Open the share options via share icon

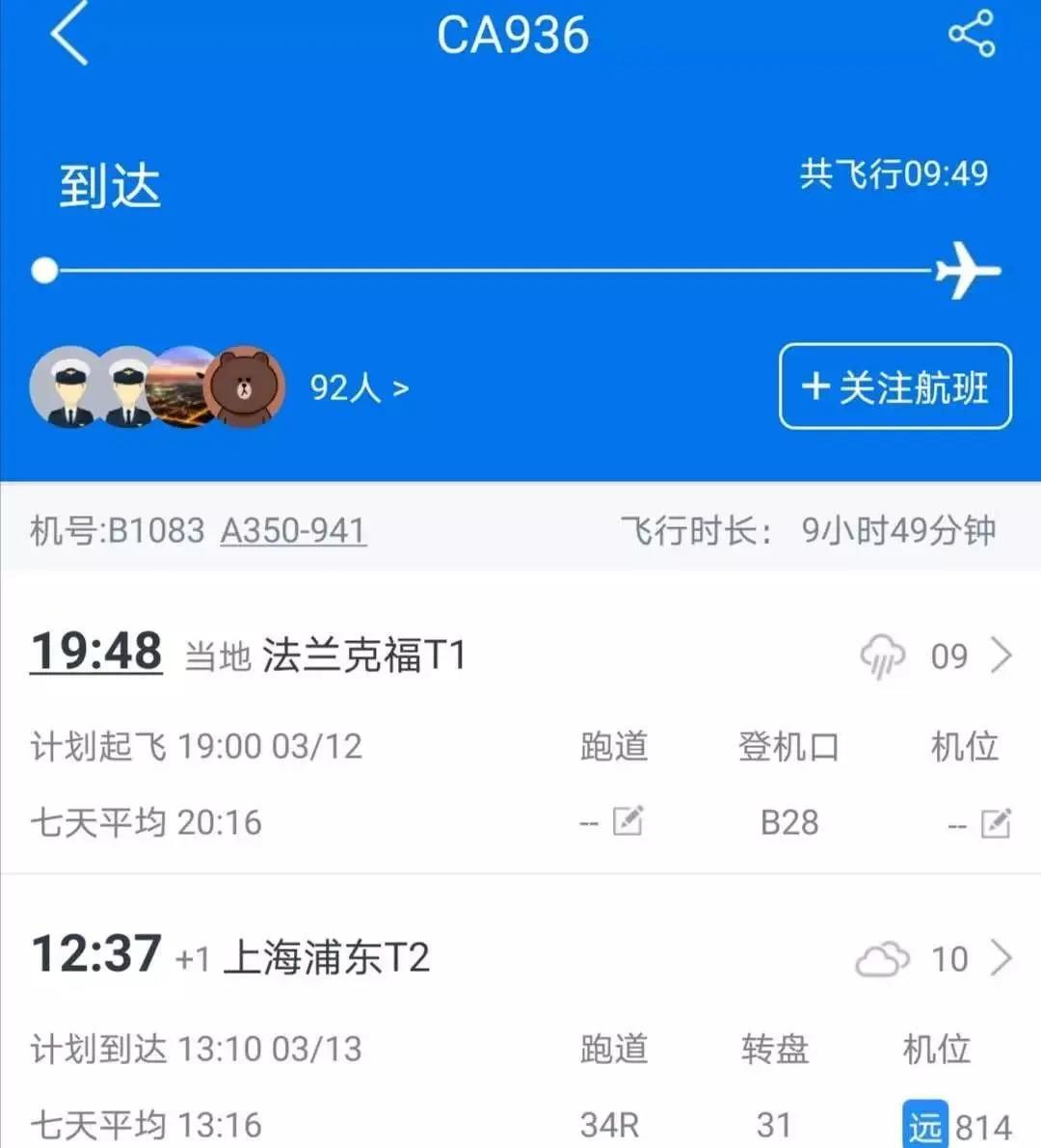pos(974,32)
